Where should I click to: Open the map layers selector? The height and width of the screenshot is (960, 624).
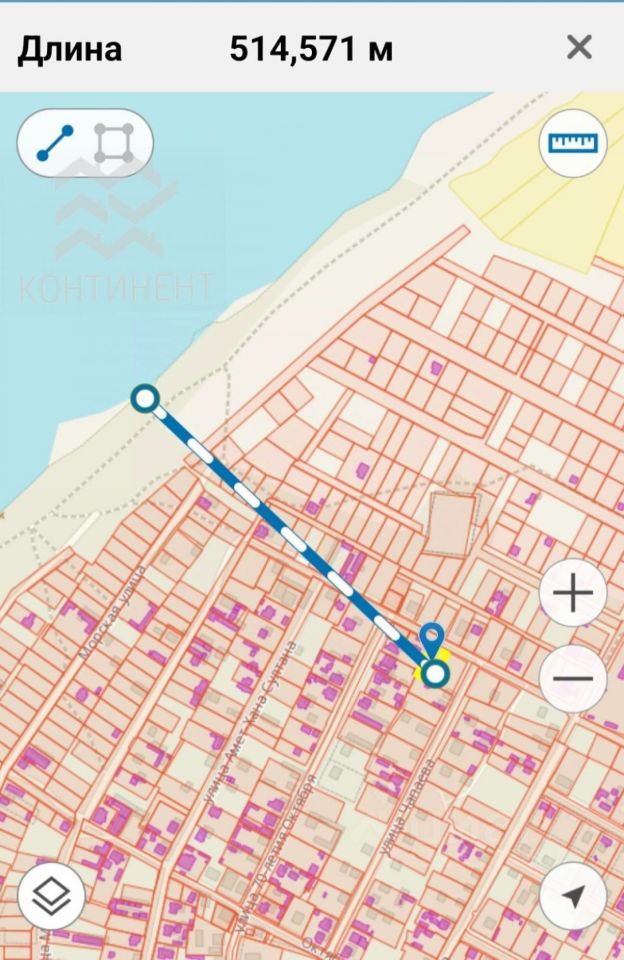click(x=51, y=896)
